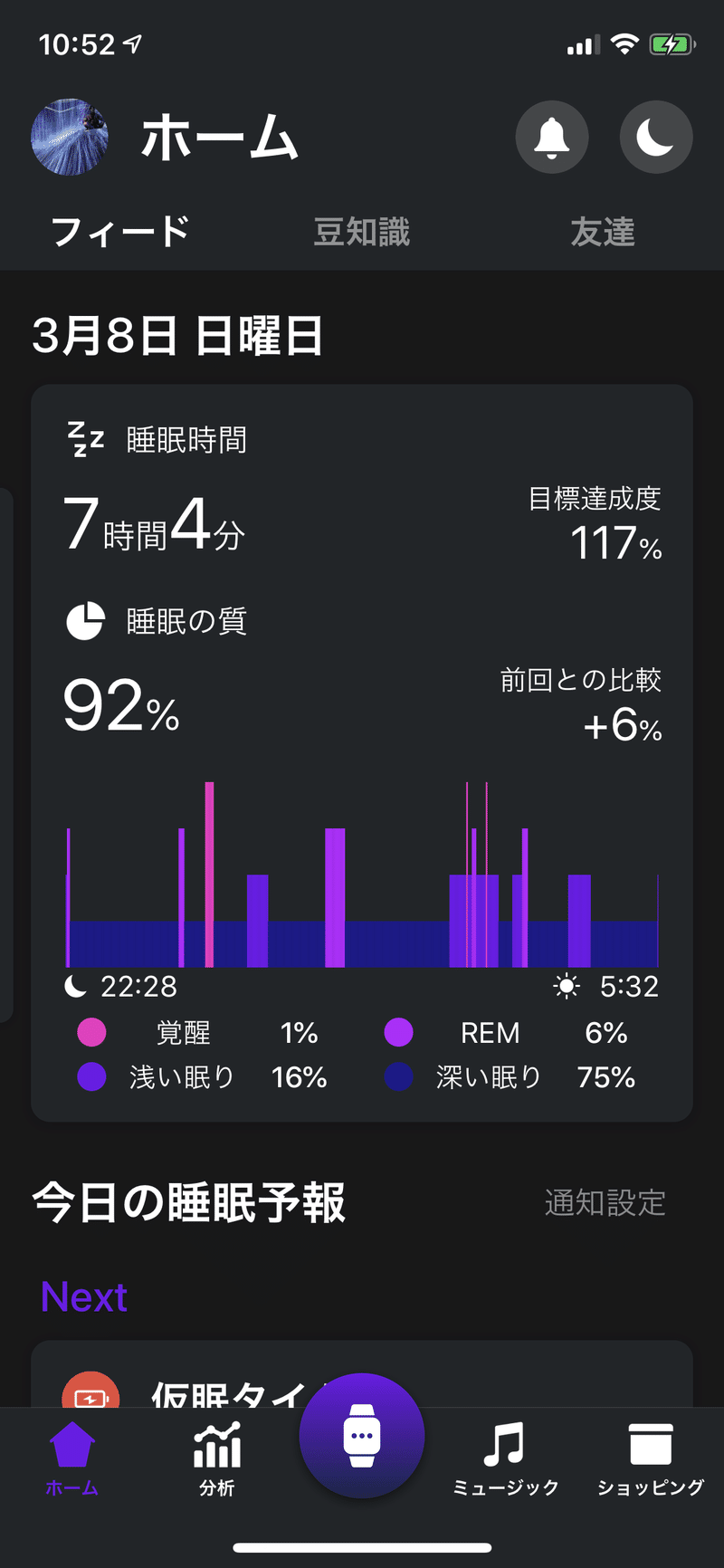
Task: Switch to the 友達 tab
Action: pos(603,232)
